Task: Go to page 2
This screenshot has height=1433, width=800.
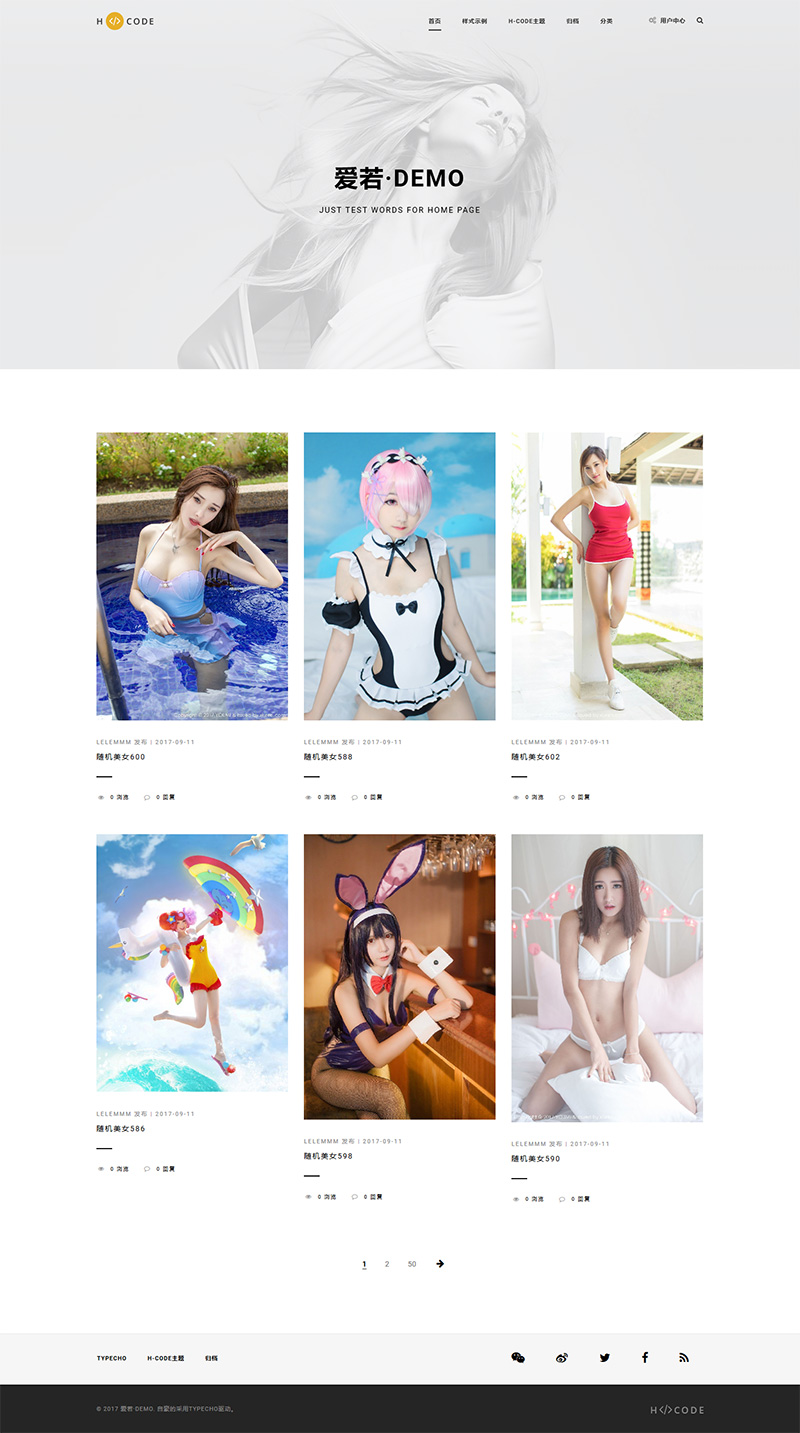Action: tap(387, 1264)
